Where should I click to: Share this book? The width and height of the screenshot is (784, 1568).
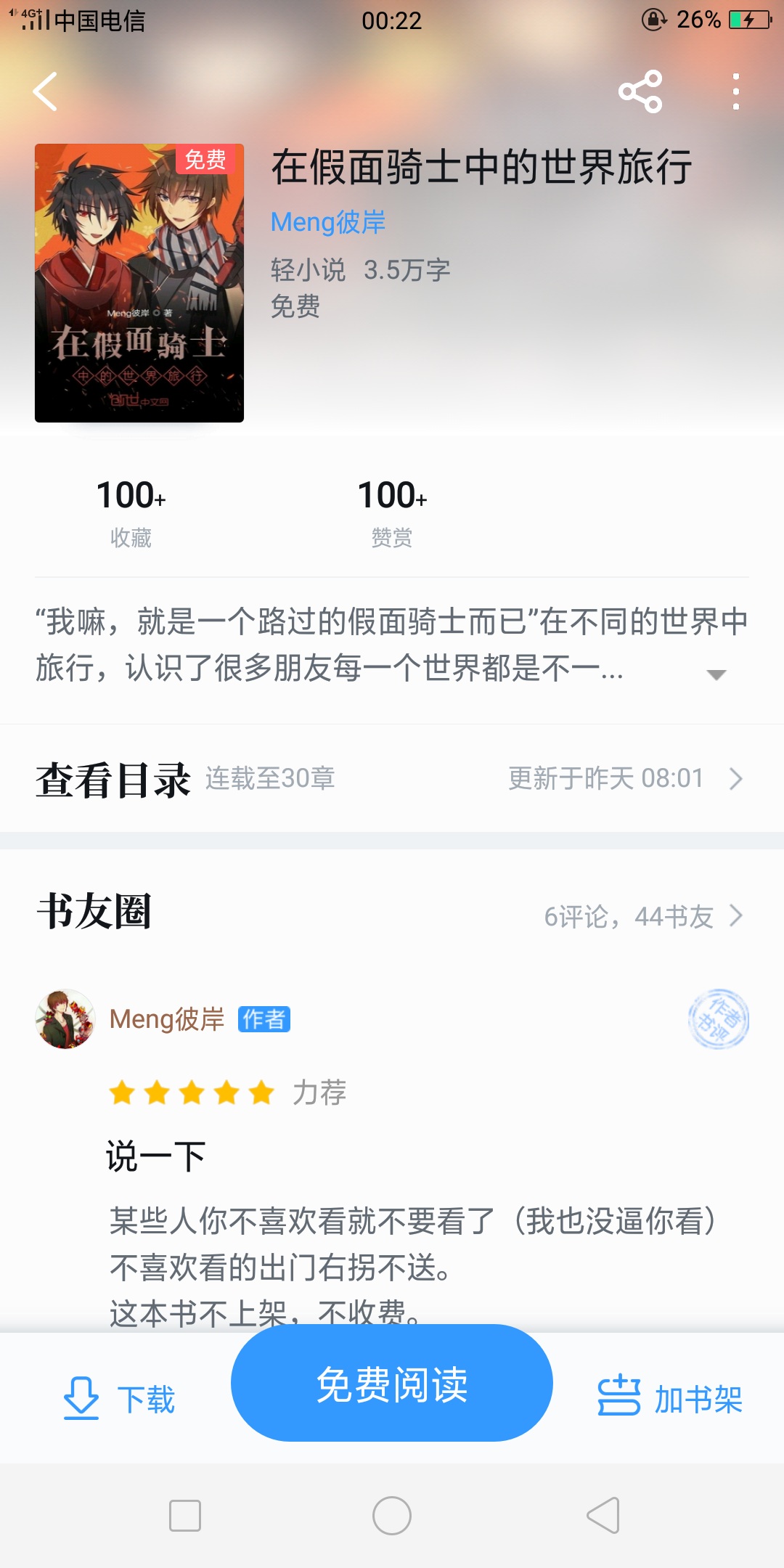640,91
